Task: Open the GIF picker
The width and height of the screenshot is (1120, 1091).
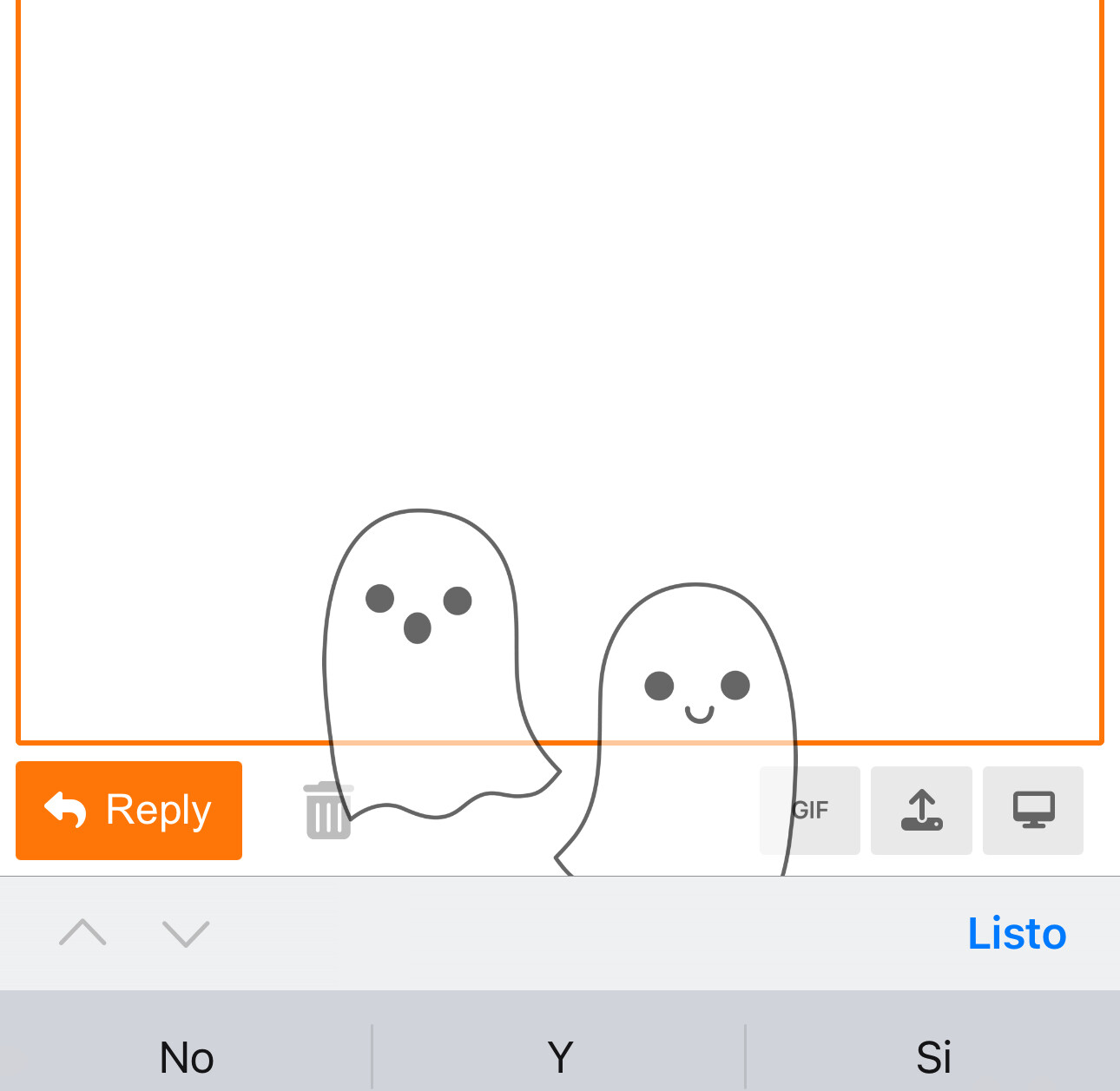Action: point(810,810)
